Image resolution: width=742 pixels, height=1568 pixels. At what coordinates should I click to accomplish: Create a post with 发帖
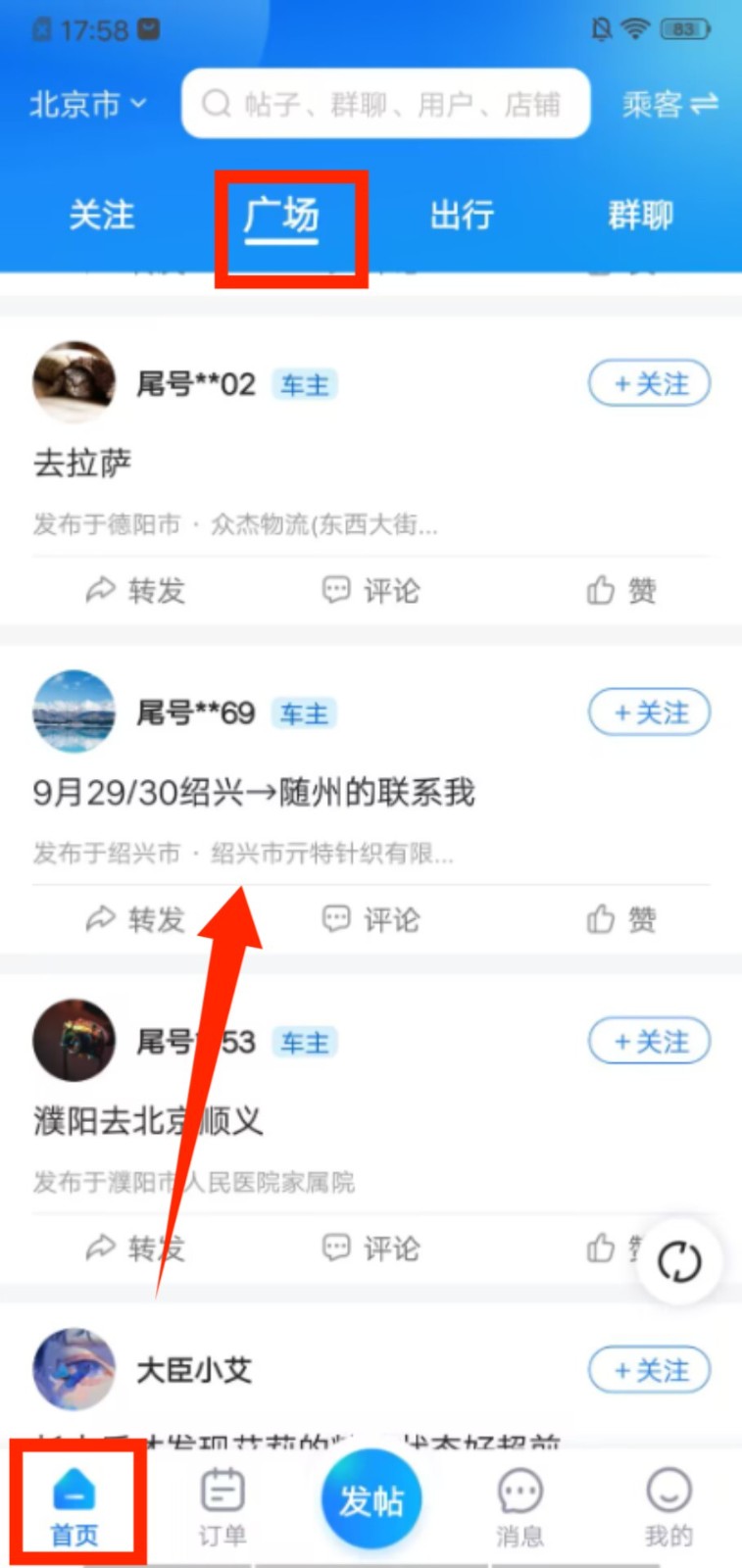[x=371, y=1499]
